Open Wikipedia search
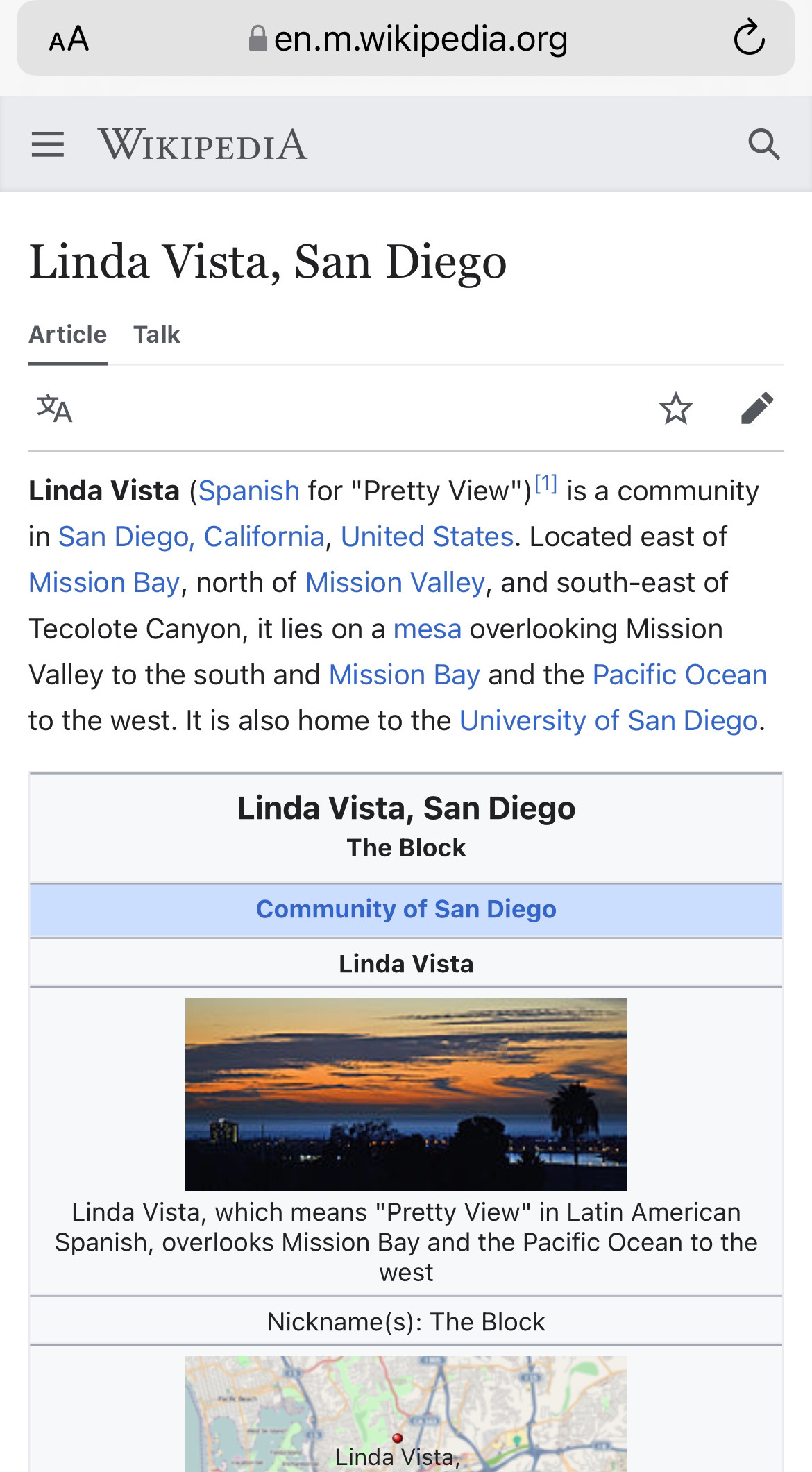This screenshot has height=1472, width=812. [x=764, y=144]
